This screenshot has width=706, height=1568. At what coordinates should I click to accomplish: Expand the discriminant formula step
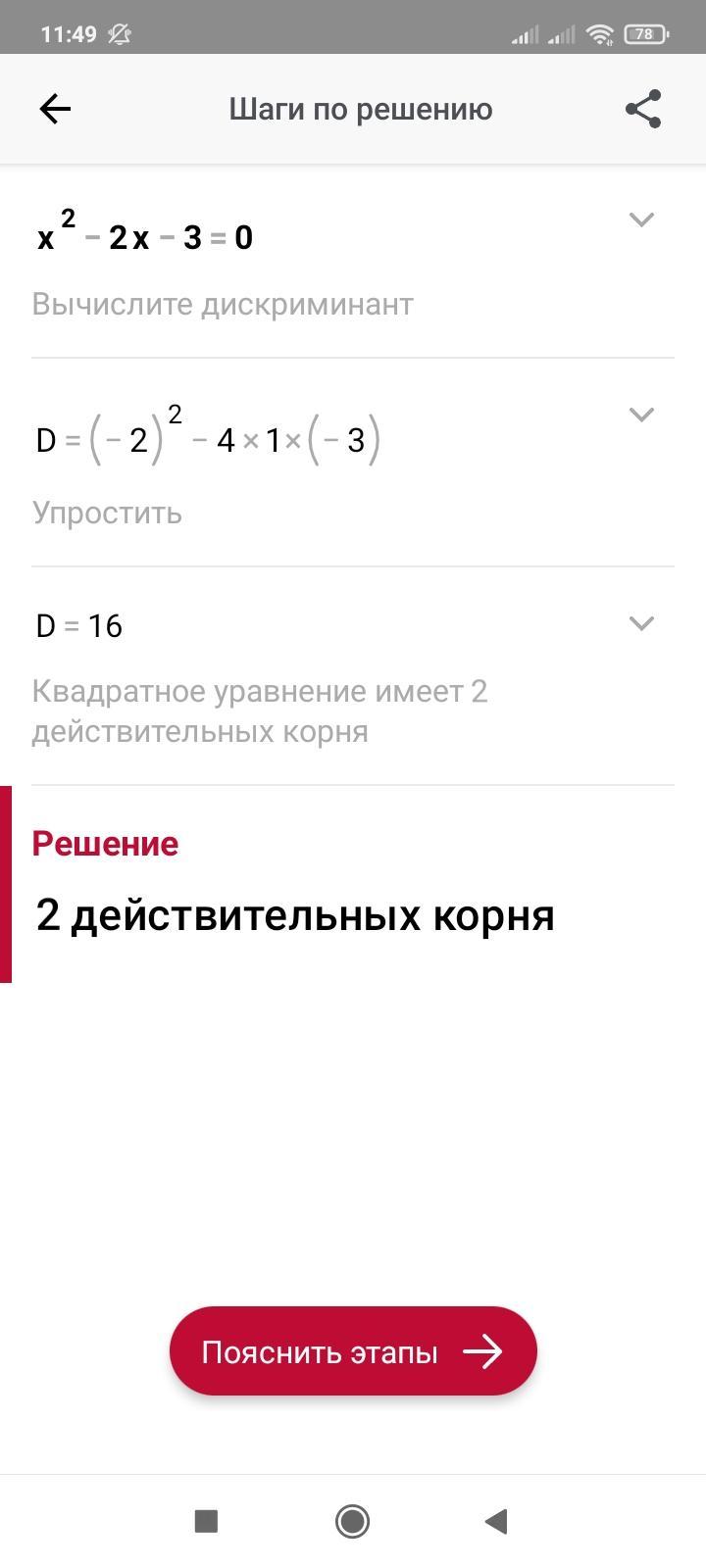tap(641, 415)
